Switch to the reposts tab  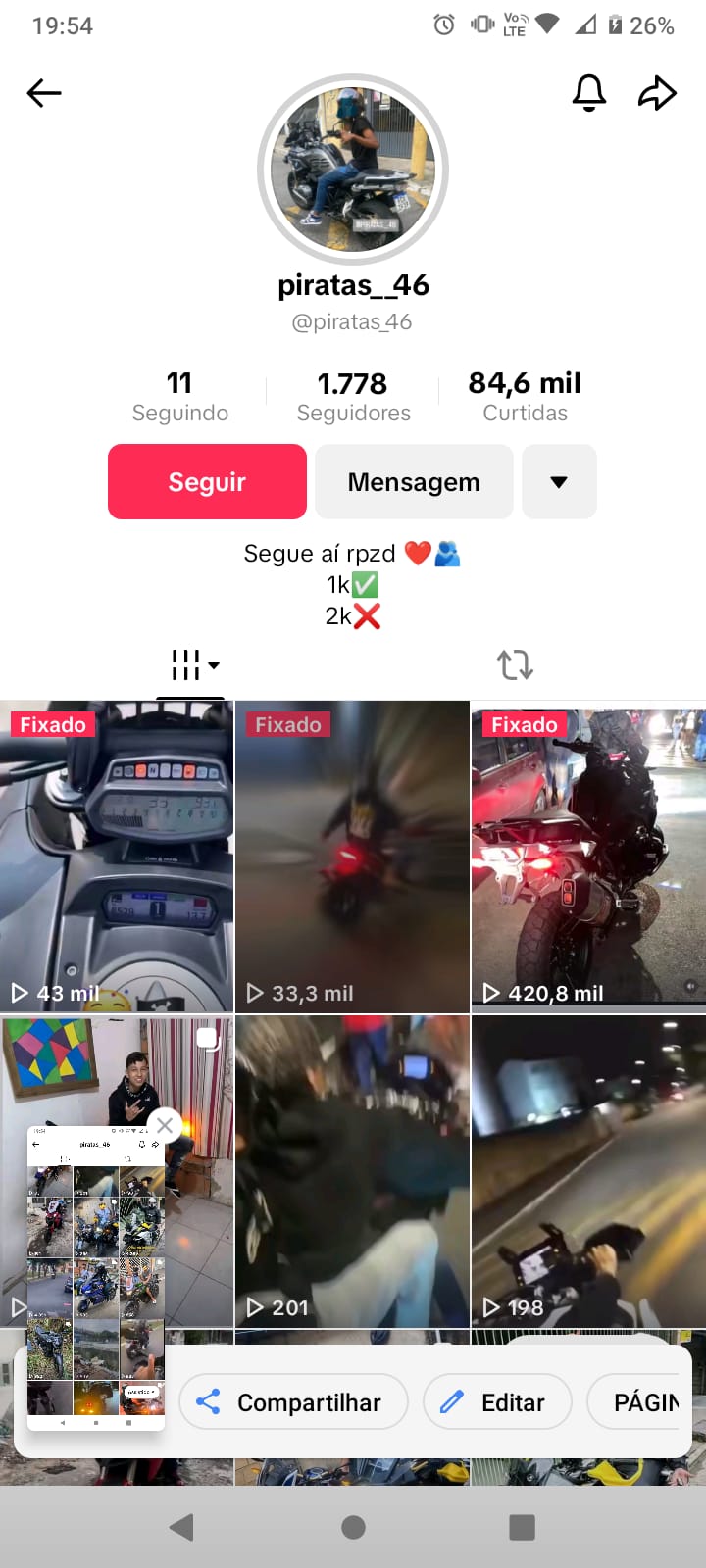click(515, 664)
